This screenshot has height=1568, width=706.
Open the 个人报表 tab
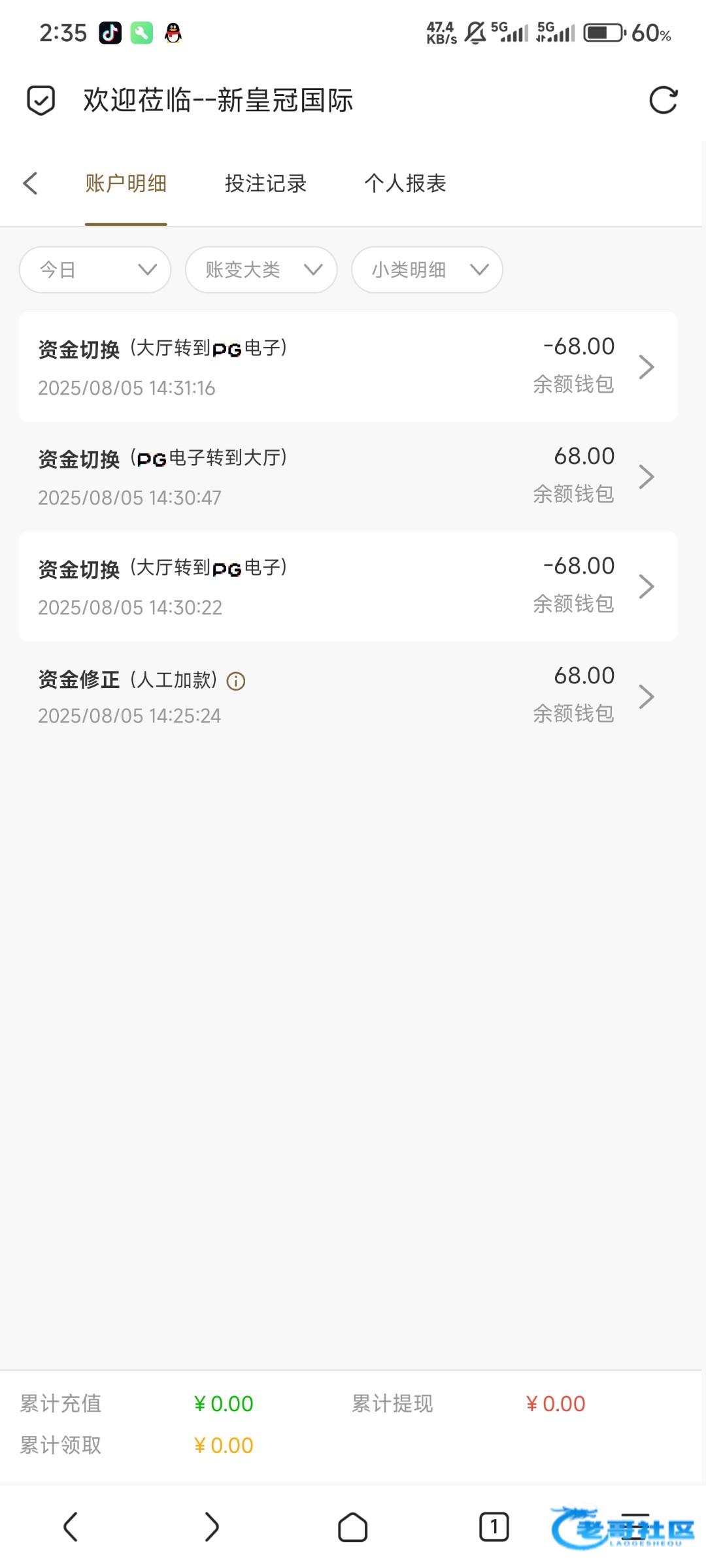(405, 184)
